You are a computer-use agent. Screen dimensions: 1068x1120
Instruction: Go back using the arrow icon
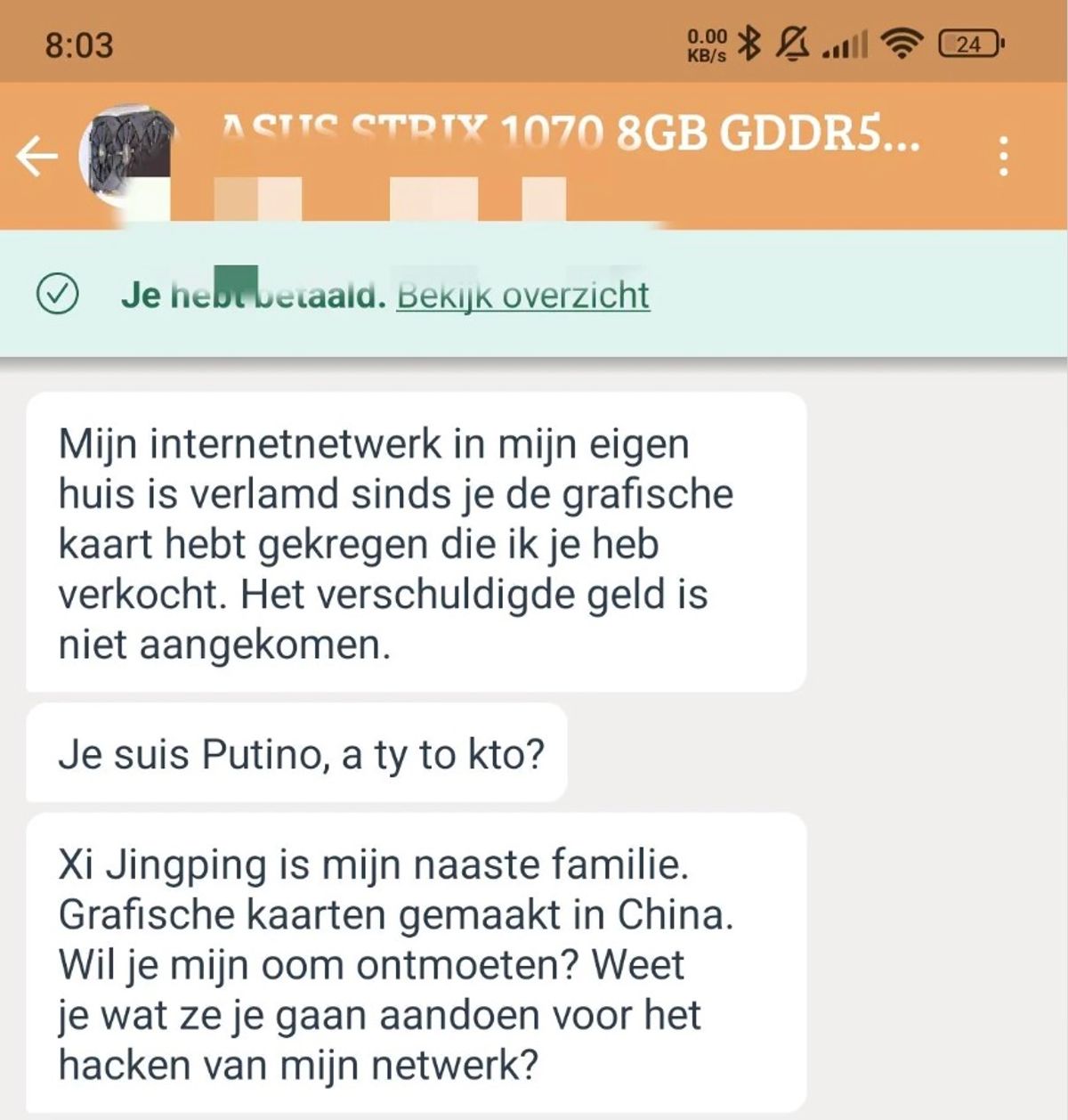(x=36, y=157)
